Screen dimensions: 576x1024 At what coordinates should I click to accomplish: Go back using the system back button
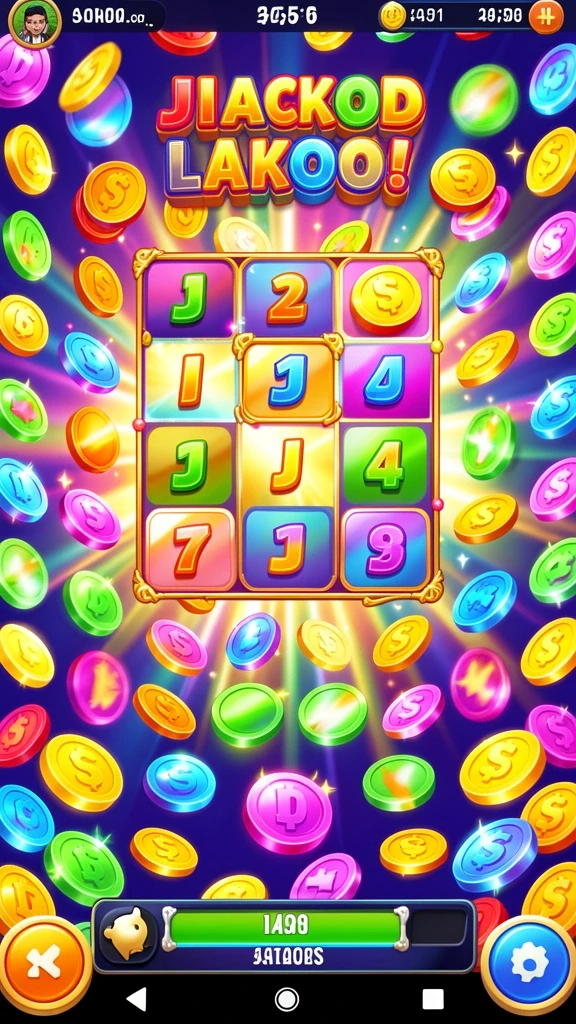pos(136,999)
